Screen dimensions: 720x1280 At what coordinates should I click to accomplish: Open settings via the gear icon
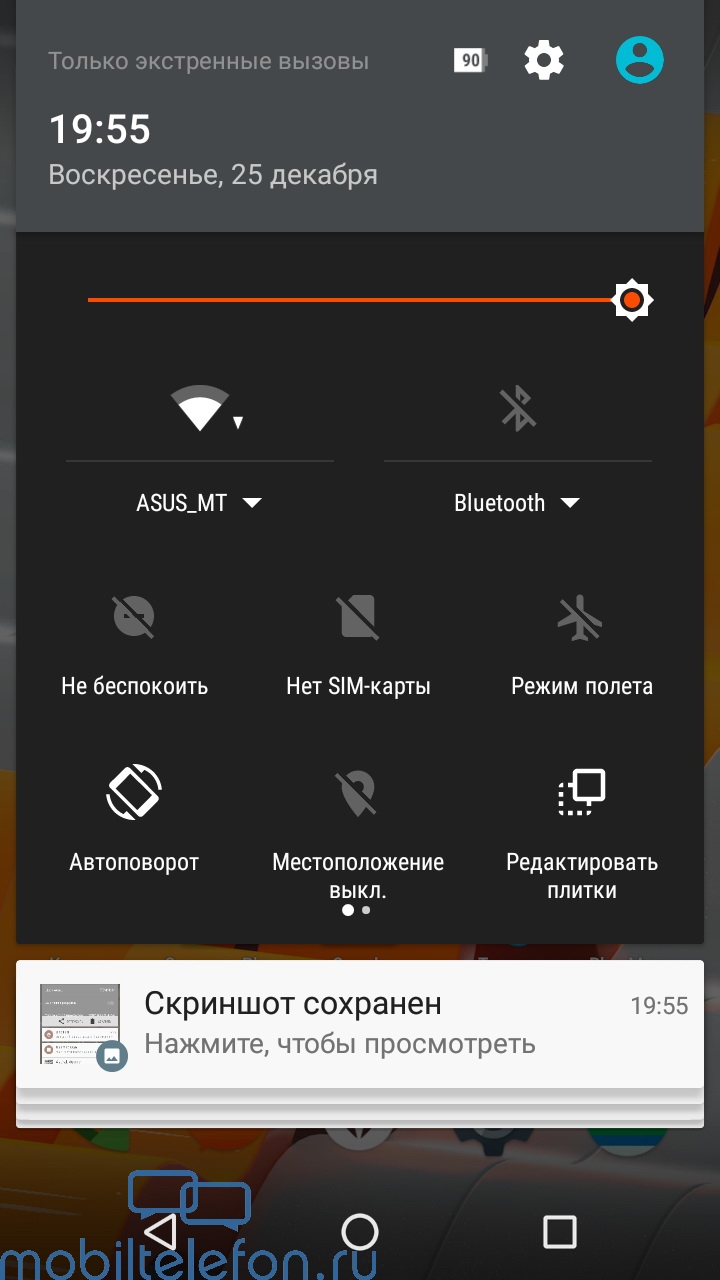(x=544, y=61)
